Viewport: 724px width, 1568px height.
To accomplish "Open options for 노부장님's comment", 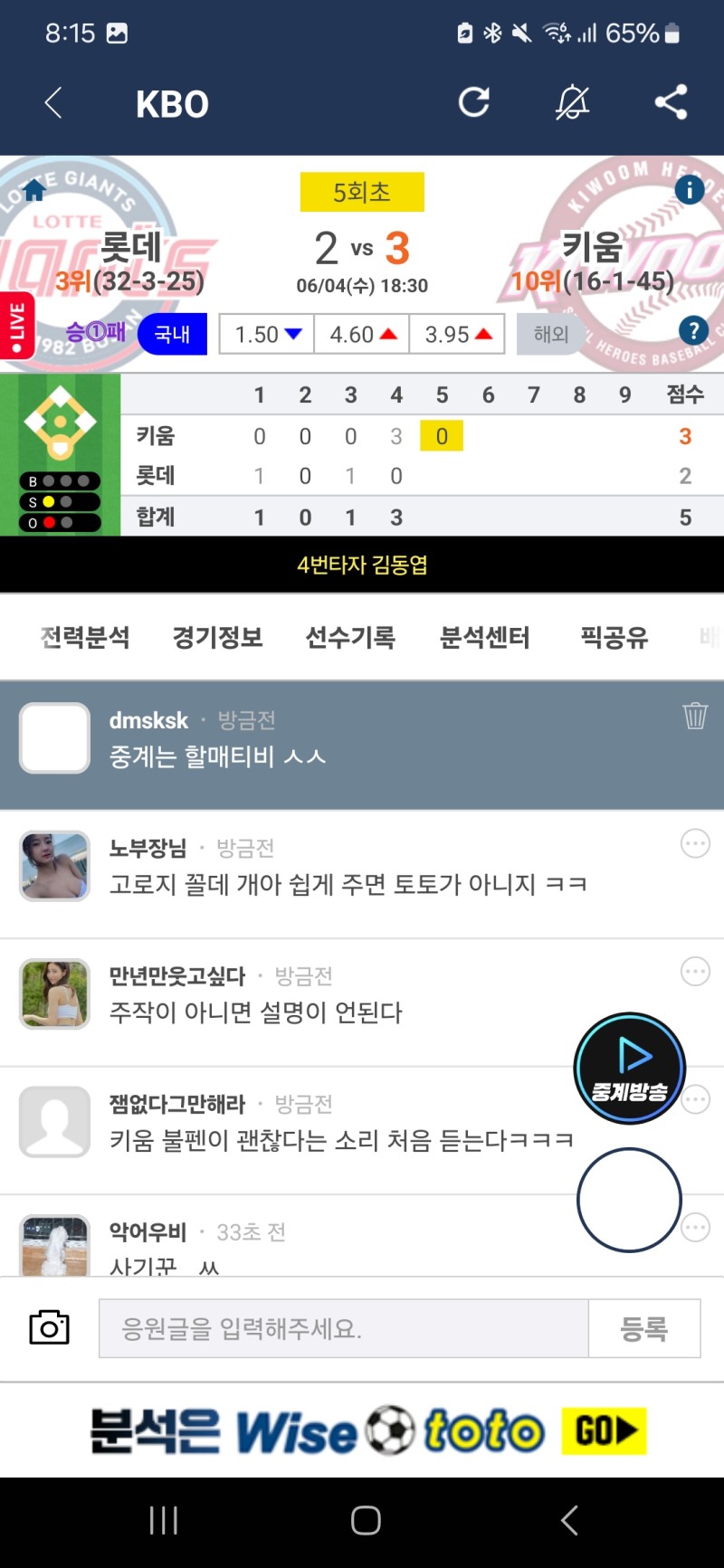I will point(695,844).
